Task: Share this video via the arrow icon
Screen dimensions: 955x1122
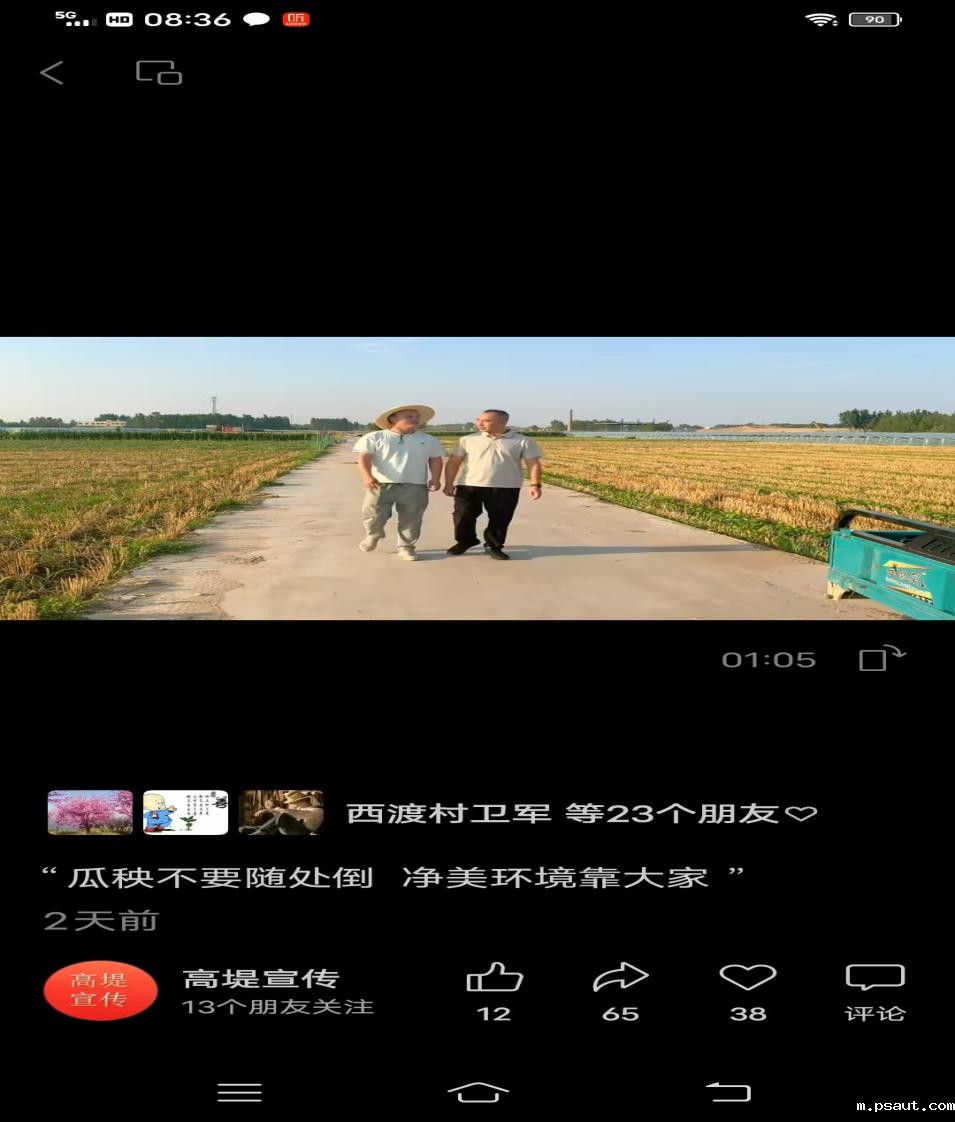Action: coord(620,978)
